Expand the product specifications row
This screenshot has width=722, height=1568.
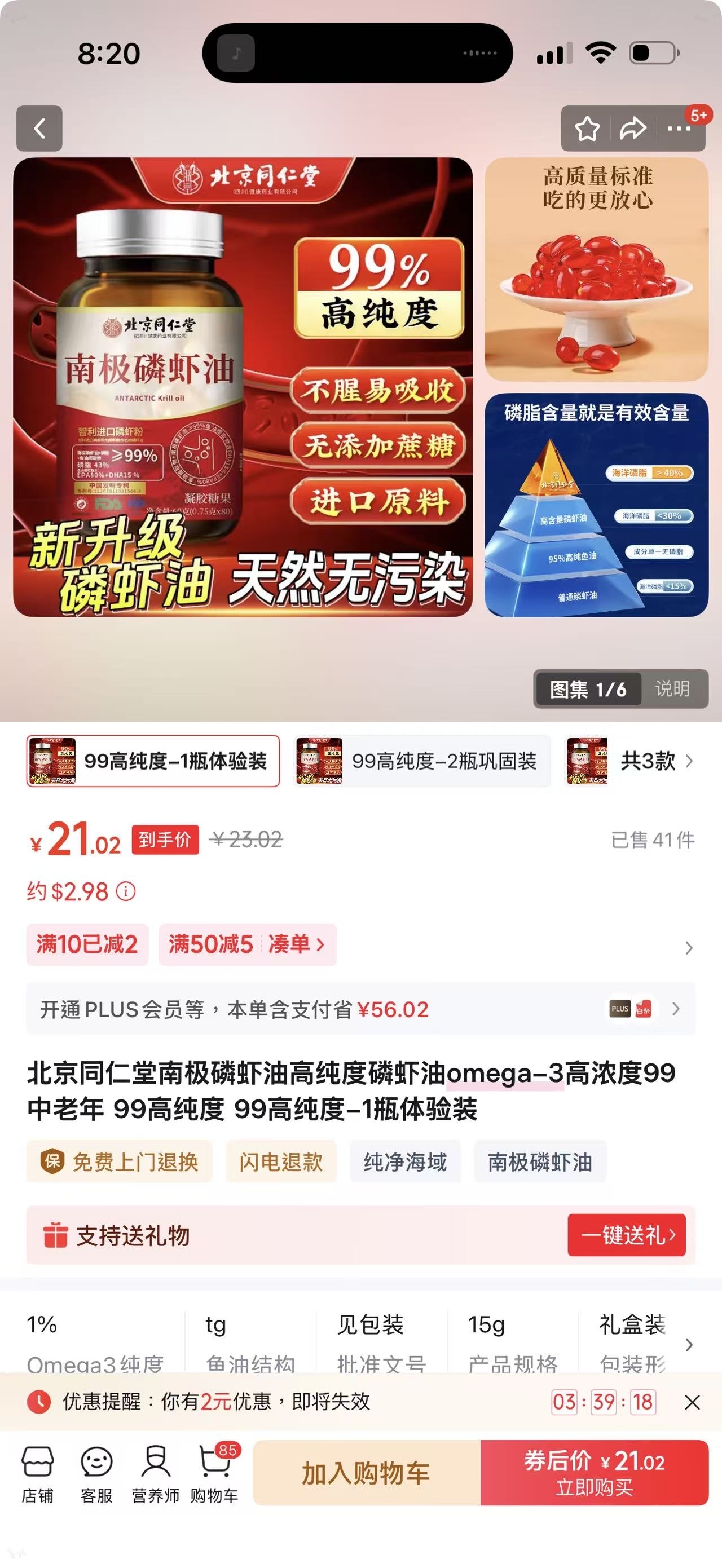pyautogui.click(x=689, y=1344)
